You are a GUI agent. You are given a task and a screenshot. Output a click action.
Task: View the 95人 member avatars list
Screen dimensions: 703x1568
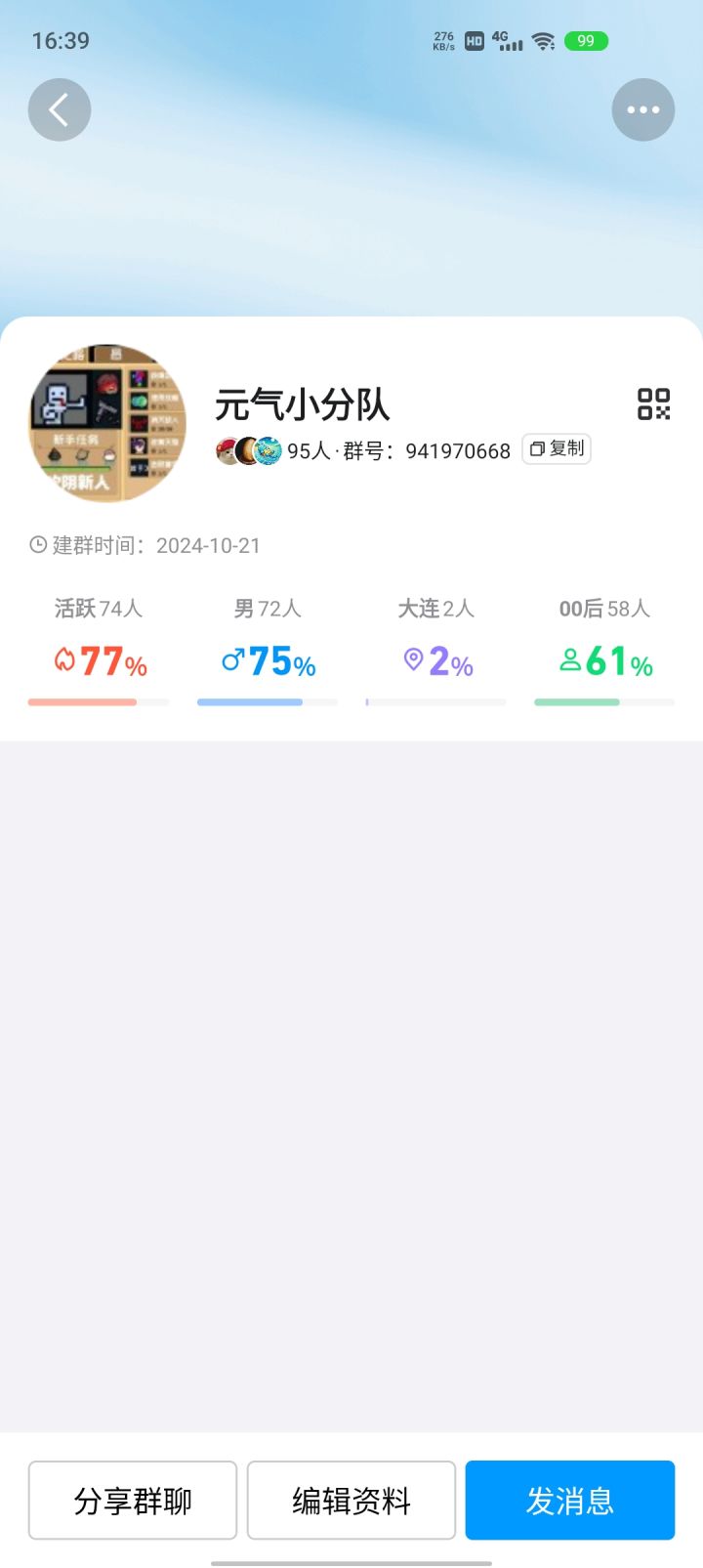point(249,450)
